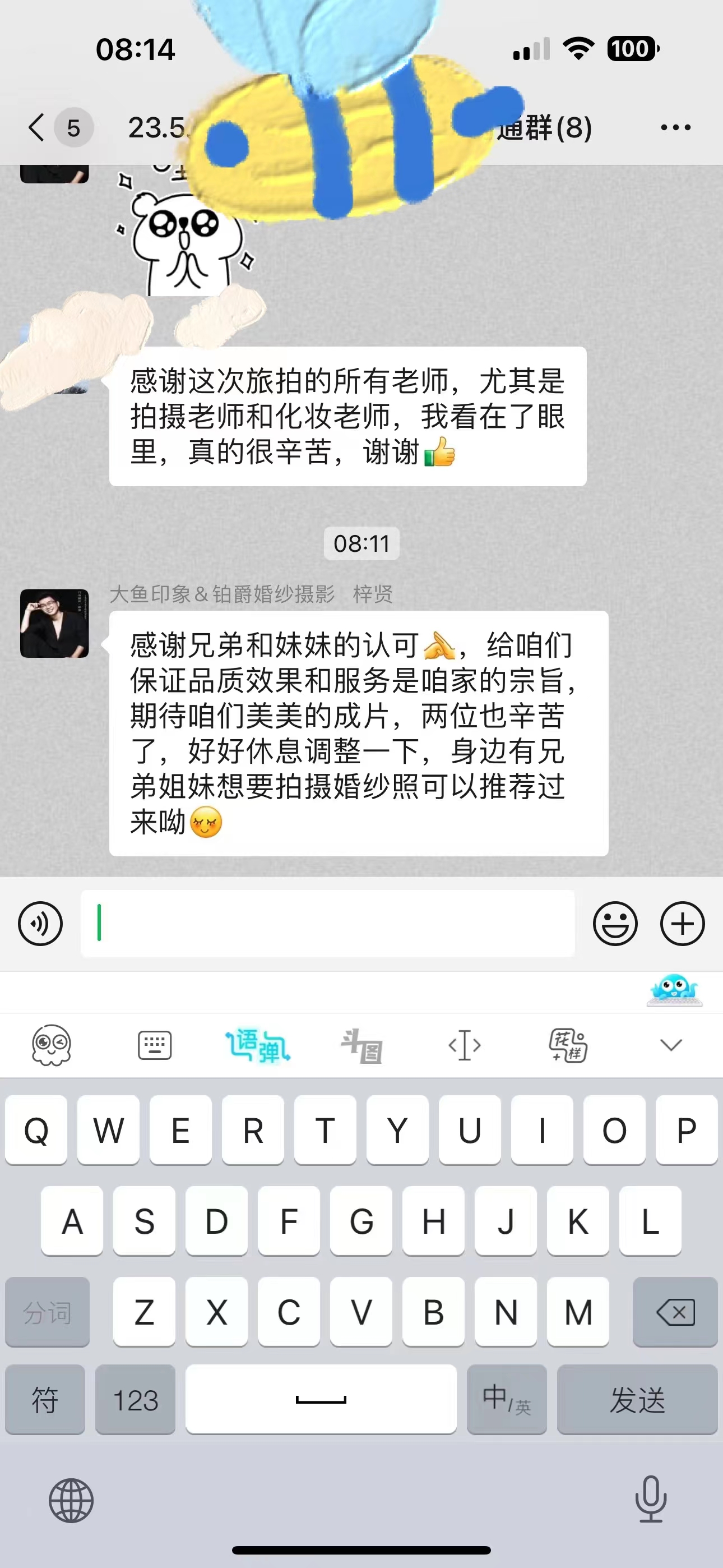Open the keyboard emoji face panel
Screen dimensions: 723x1568
tap(52, 1045)
